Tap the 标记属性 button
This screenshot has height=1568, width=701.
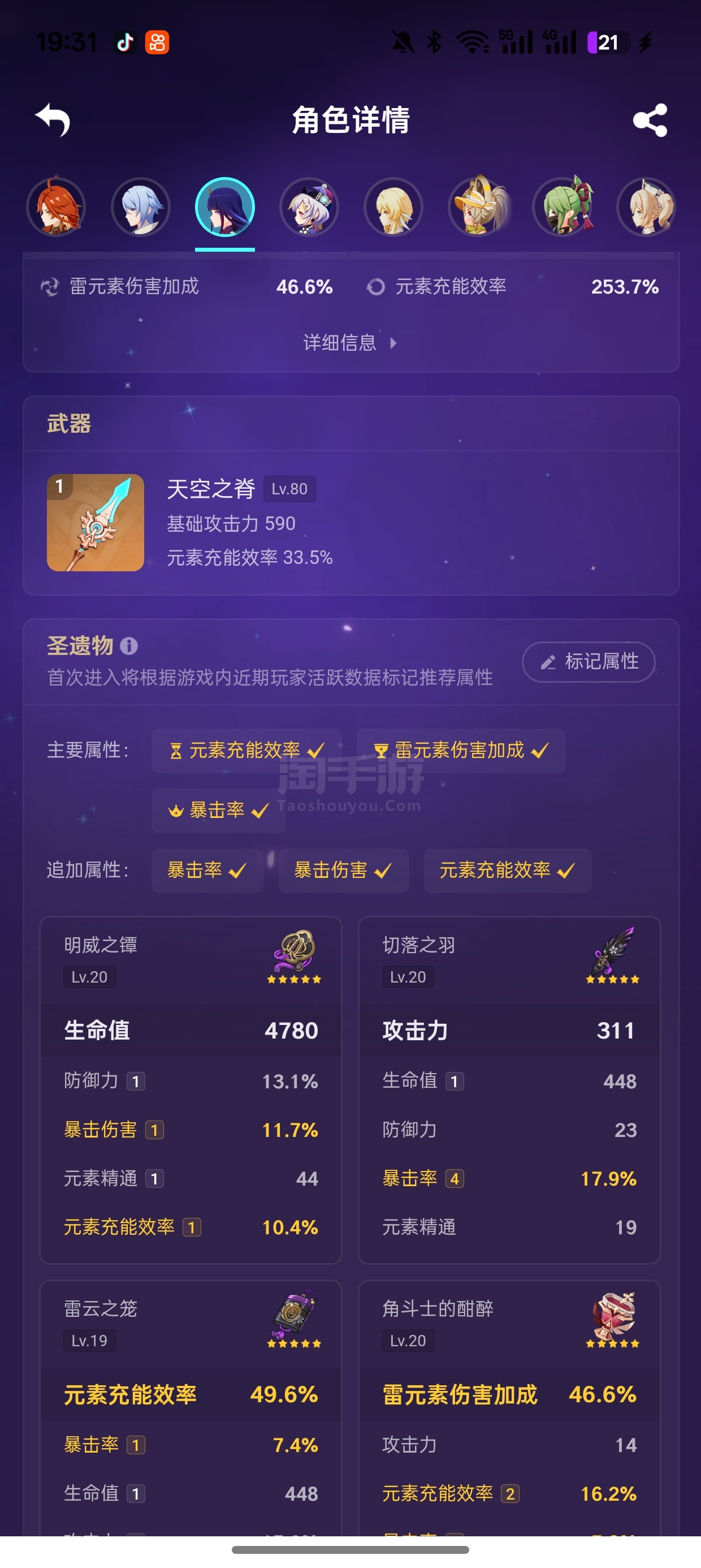click(589, 662)
